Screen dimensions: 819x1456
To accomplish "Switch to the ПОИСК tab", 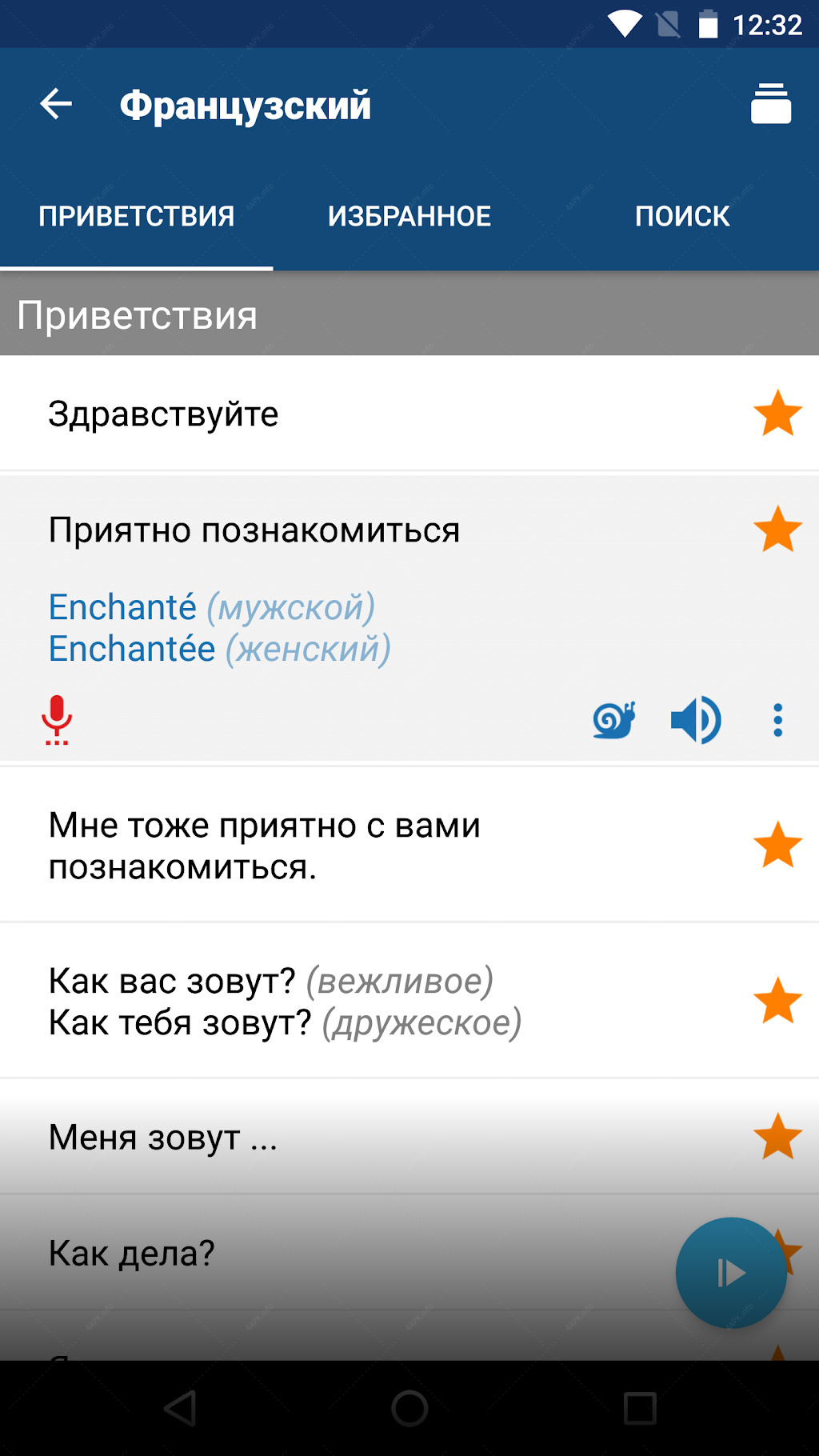I will tap(682, 216).
